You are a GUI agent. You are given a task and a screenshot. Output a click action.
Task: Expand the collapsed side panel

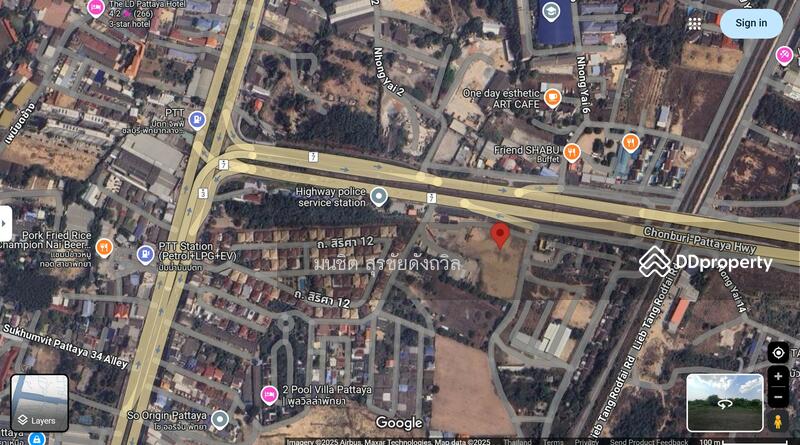click(x=5, y=223)
